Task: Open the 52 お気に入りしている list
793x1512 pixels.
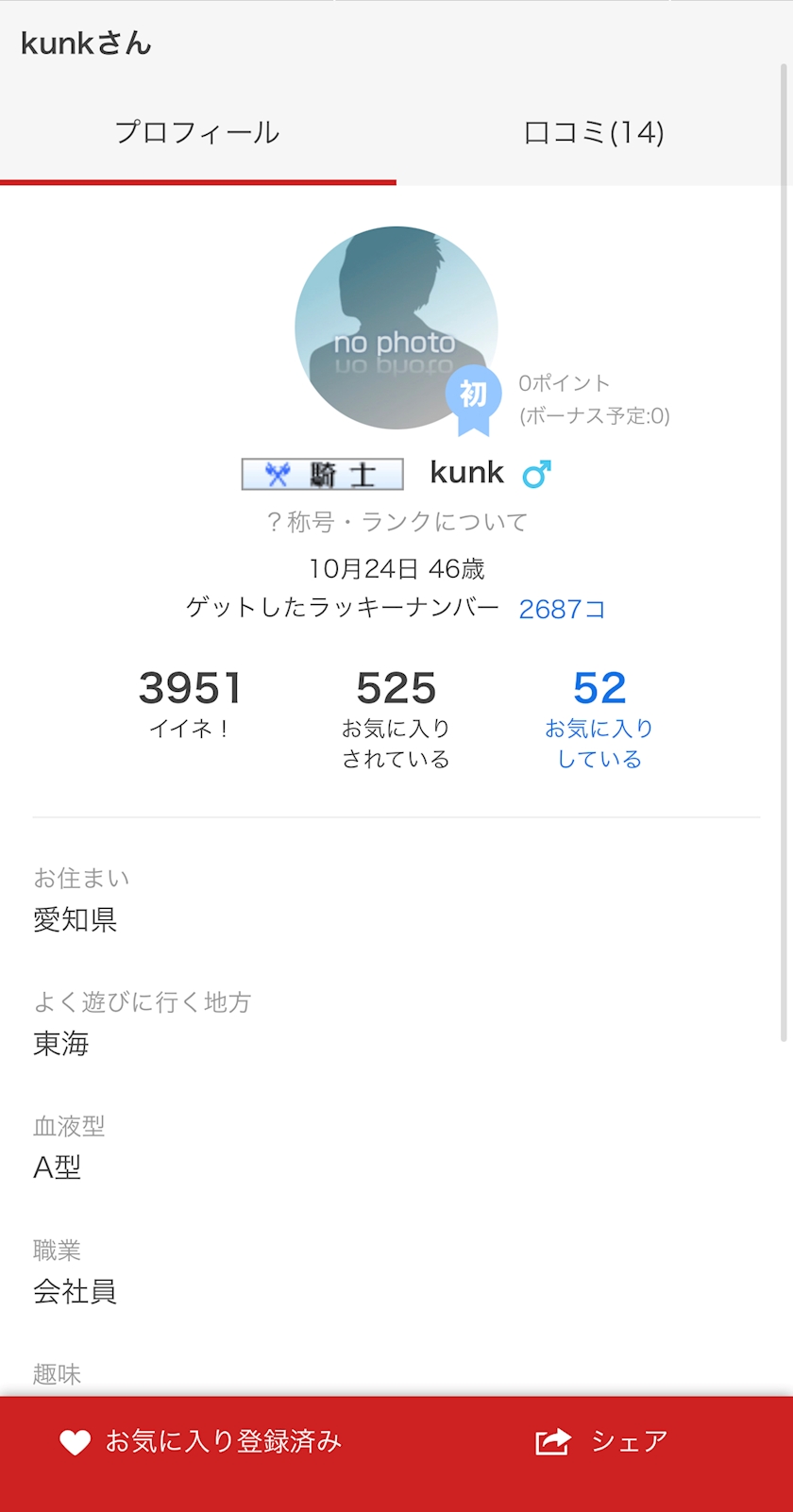Action: pyautogui.click(x=599, y=718)
